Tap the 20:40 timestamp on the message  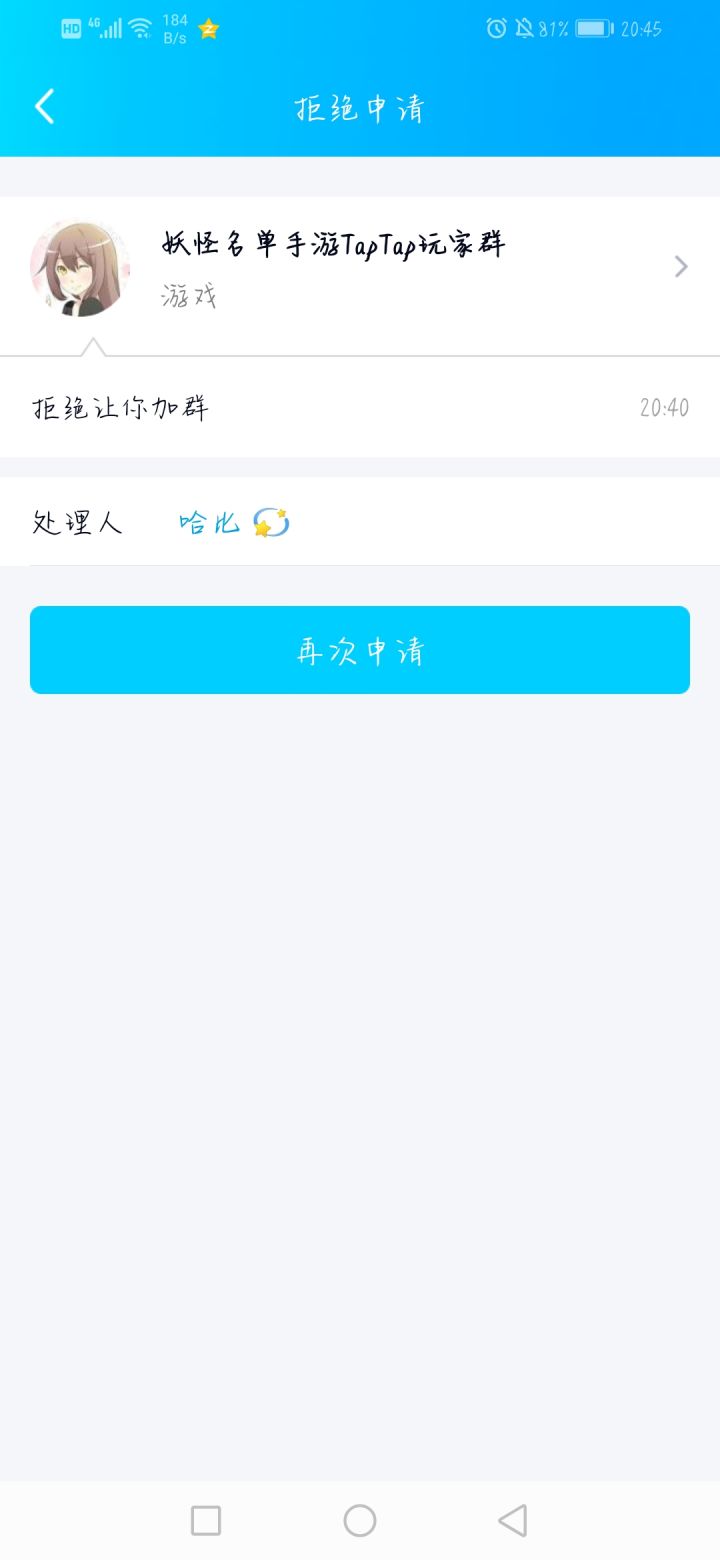point(665,407)
